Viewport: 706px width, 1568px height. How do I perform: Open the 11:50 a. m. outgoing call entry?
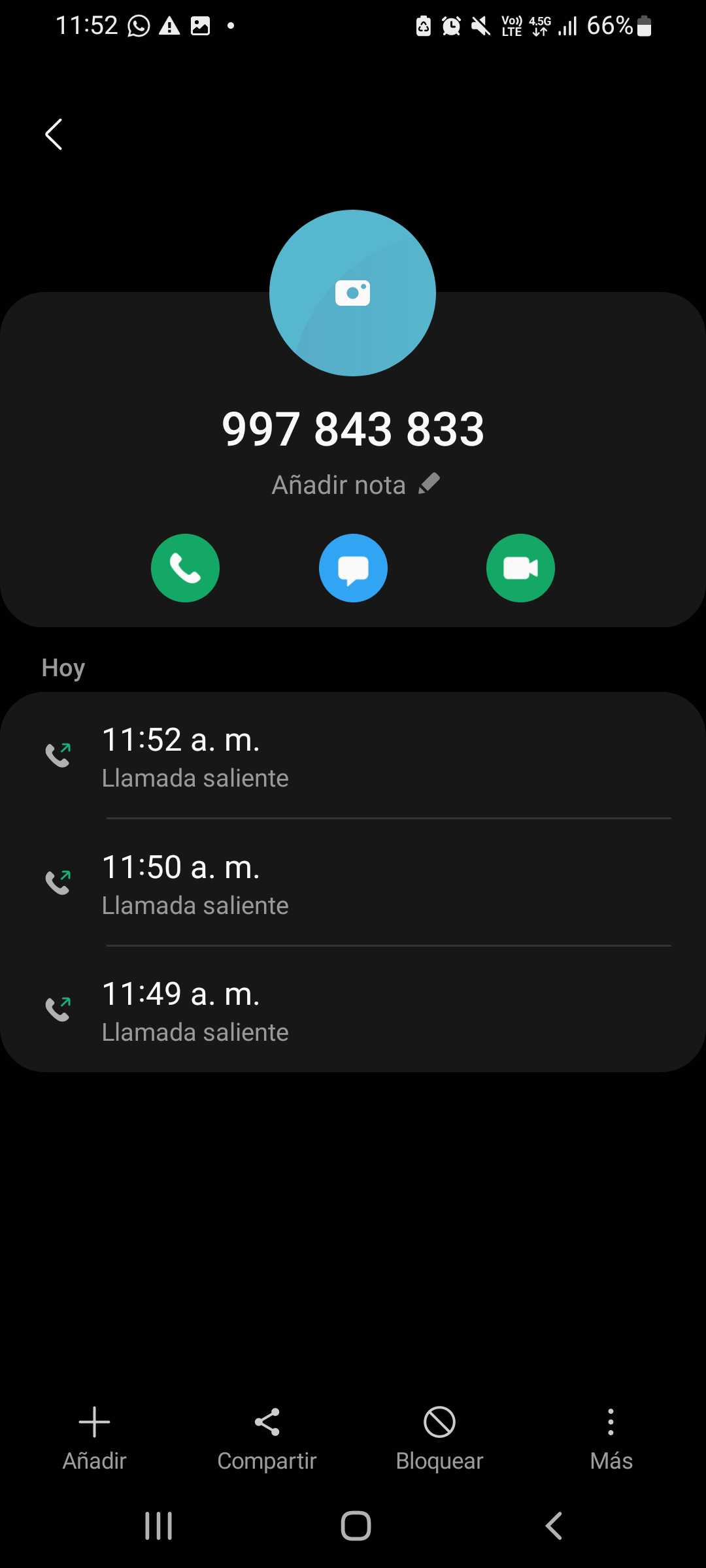point(353,884)
